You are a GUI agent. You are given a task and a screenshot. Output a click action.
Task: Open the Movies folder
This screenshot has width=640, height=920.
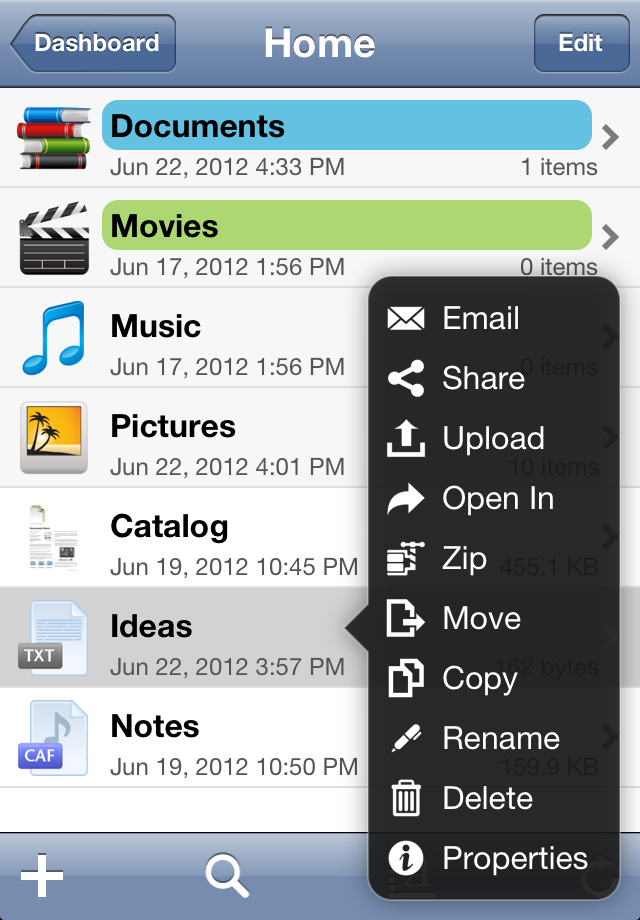[300, 238]
